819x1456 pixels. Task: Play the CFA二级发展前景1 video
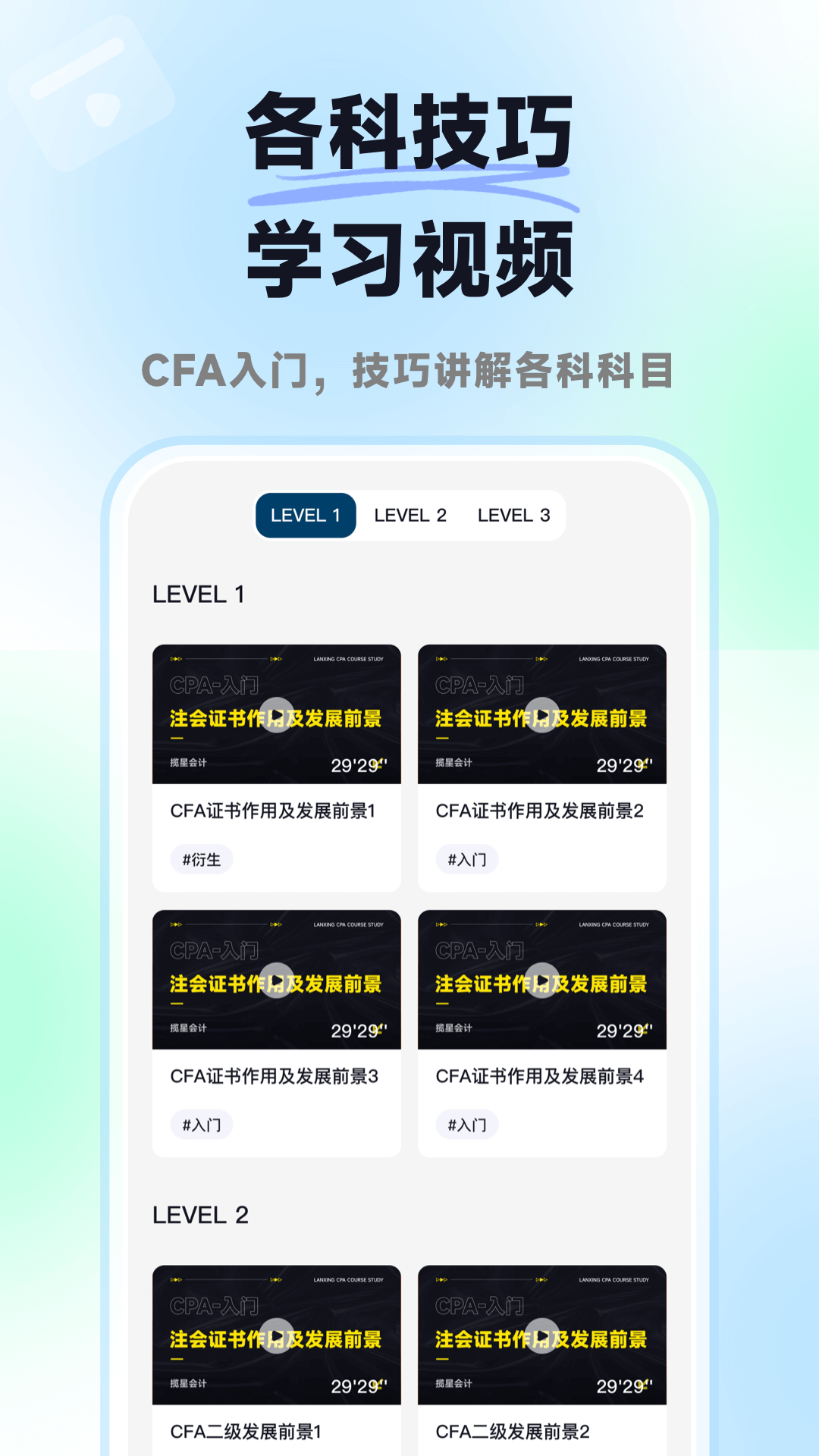coord(277,1335)
